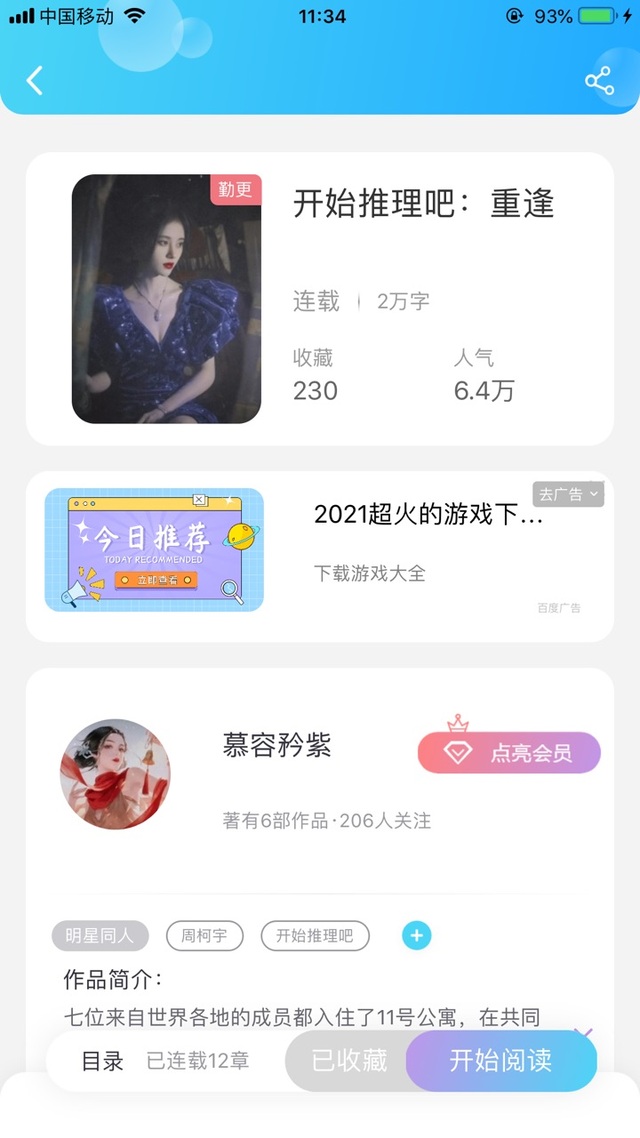Add a tag with the blue plus
The height and width of the screenshot is (1138, 640).
tap(417, 936)
